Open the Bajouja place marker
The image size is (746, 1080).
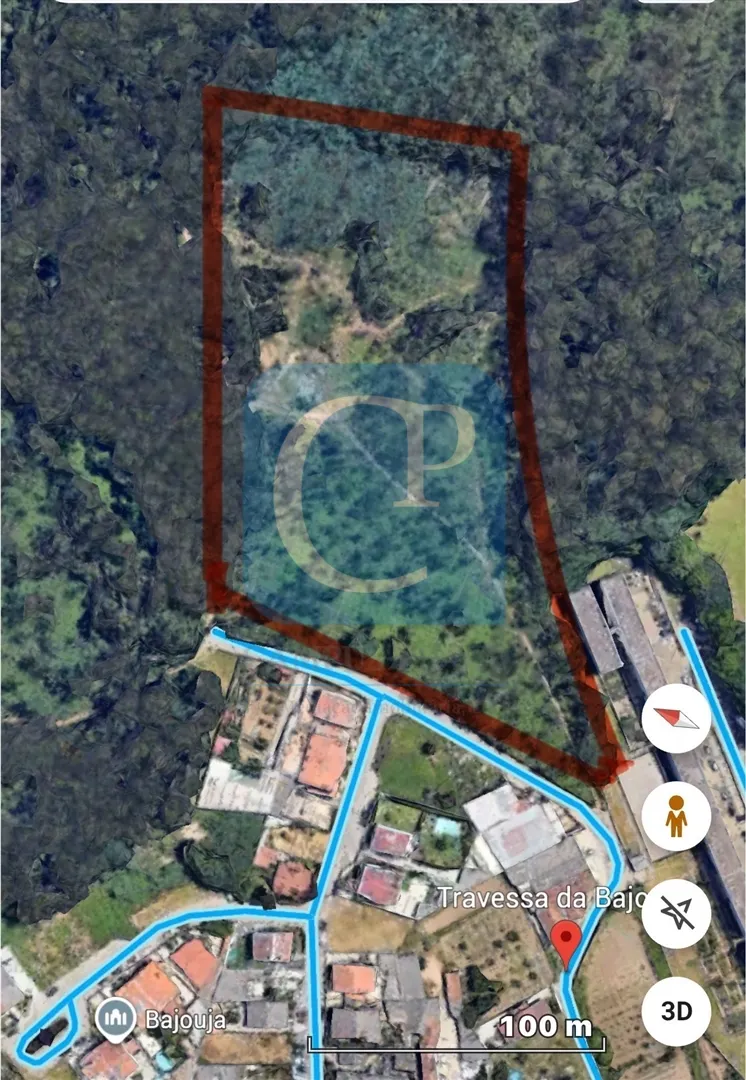tap(116, 1019)
